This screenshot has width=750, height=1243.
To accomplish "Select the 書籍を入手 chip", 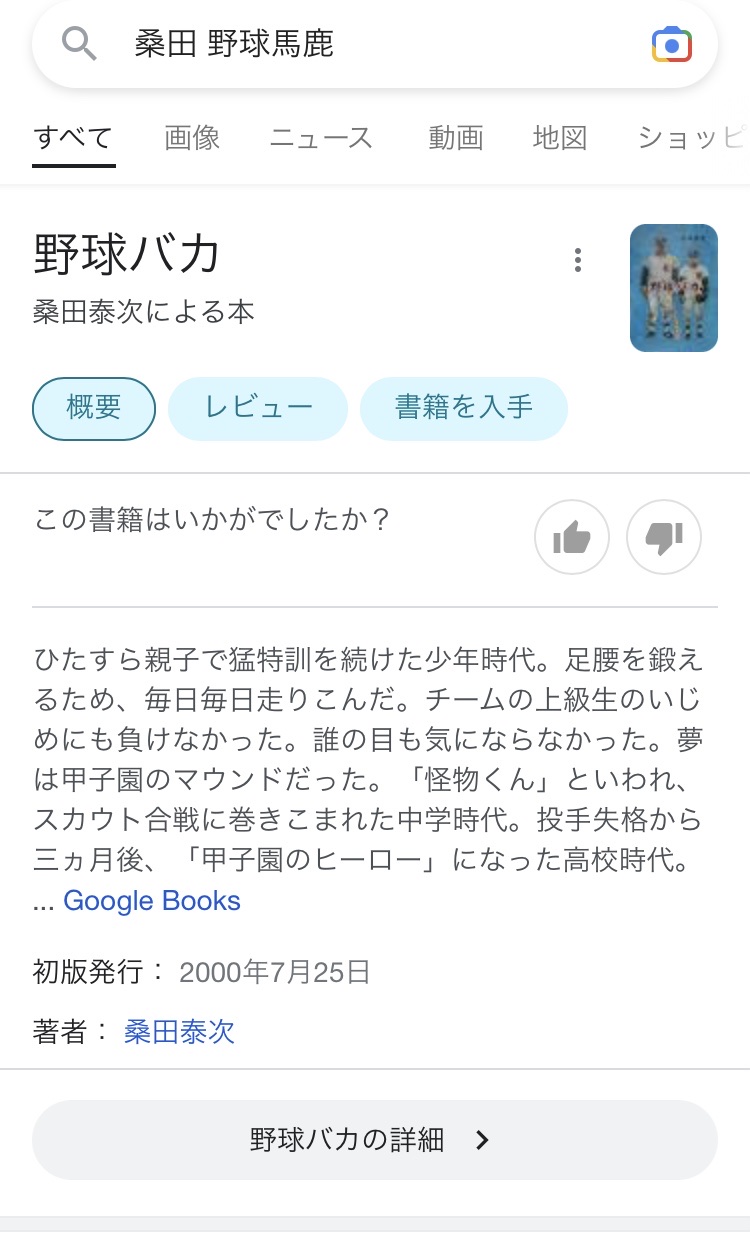I will coord(464,408).
